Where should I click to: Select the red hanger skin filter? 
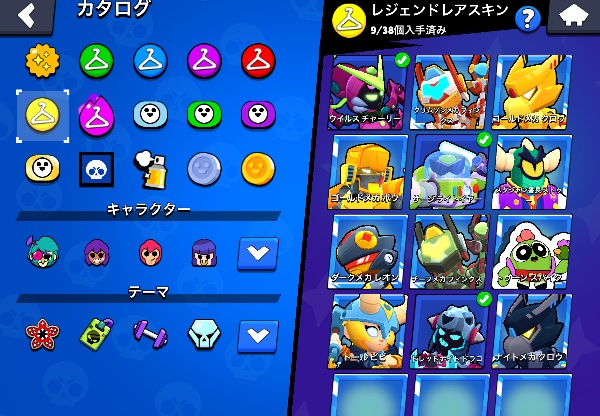pyautogui.click(x=257, y=62)
